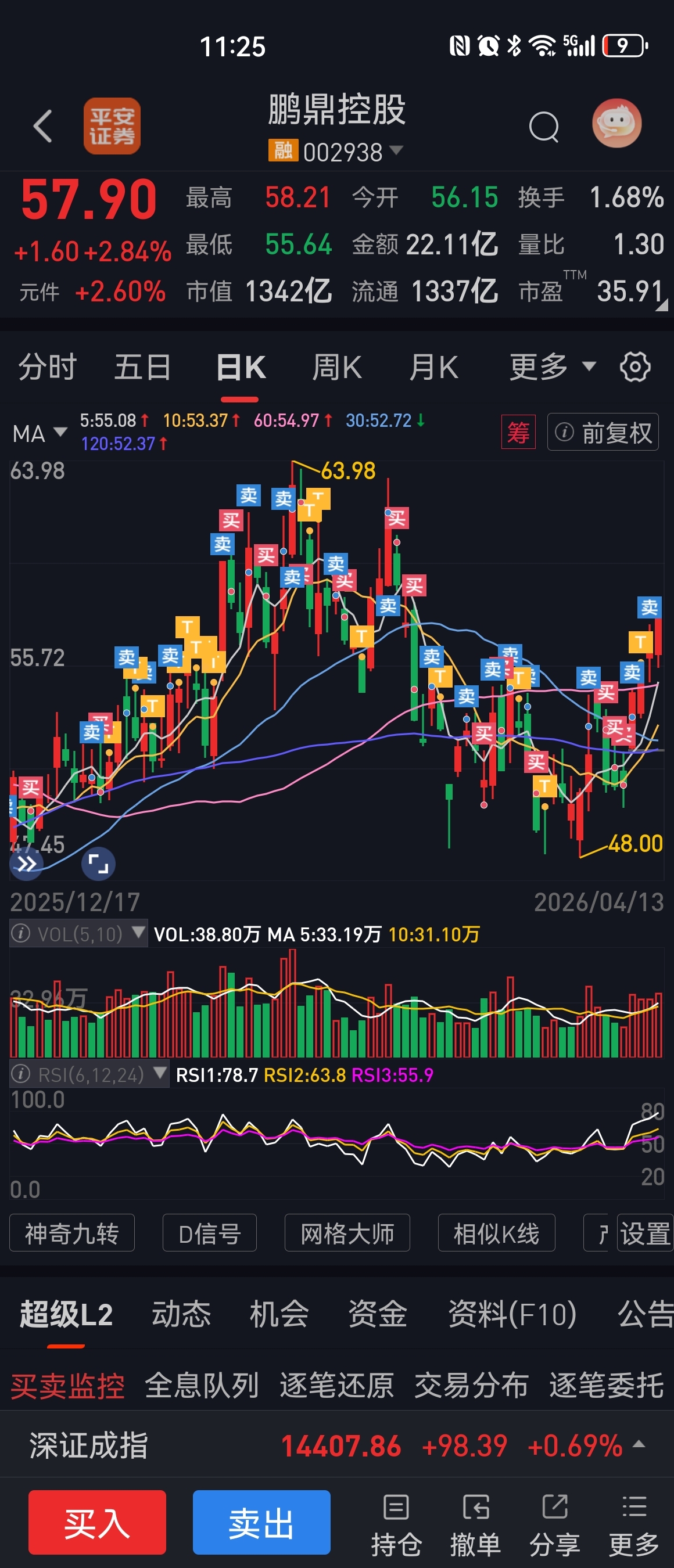The image size is (674, 1568).
Task: Open the assistant avatar icon
Action: coord(616,124)
